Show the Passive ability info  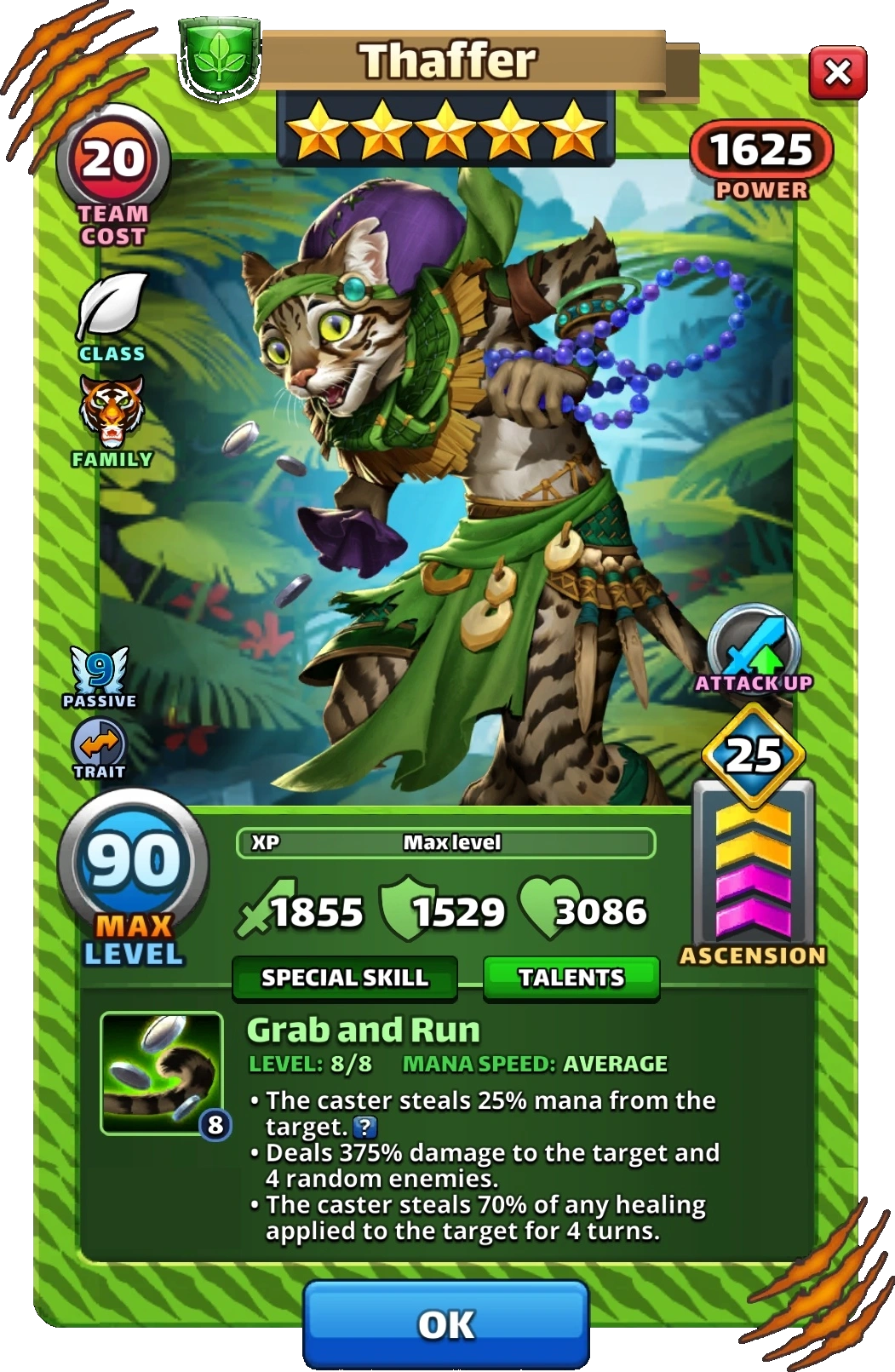click(x=100, y=670)
